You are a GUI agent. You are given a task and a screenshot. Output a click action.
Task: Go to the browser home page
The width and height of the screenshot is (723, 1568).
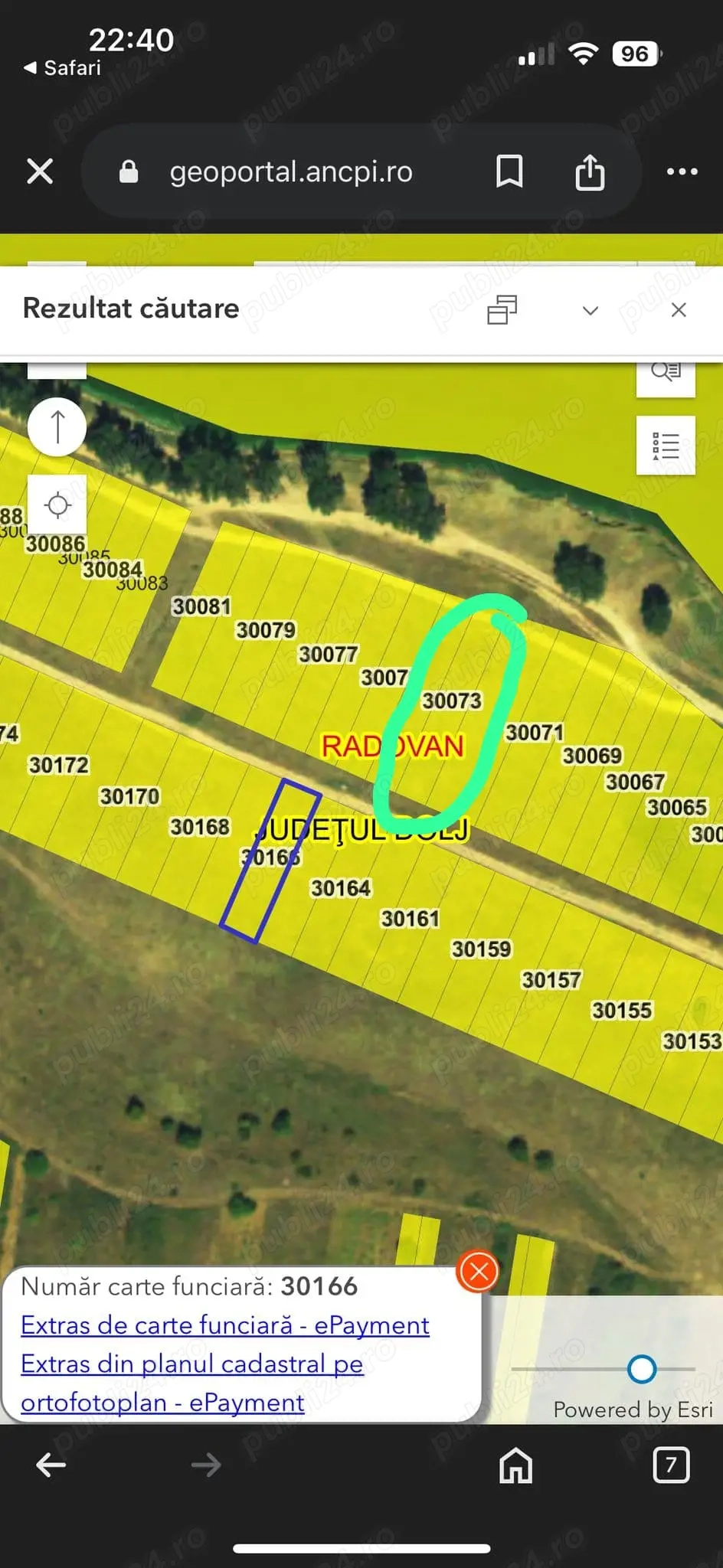515,1465
